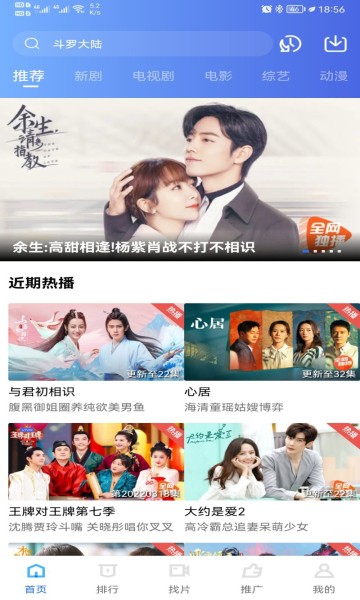
Task: Go to the 推广 tab
Action: (x=252, y=579)
